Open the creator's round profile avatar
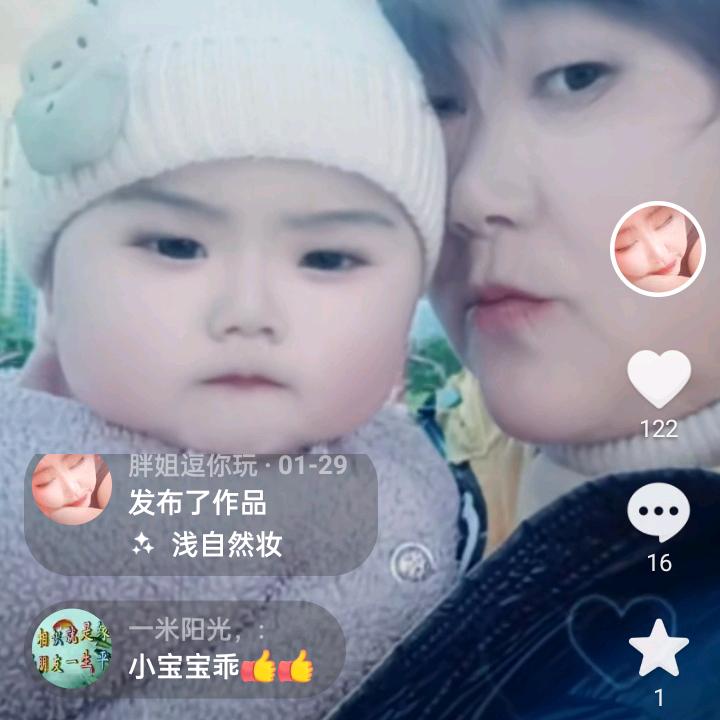The image size is (720, 720). pos(658,249)
